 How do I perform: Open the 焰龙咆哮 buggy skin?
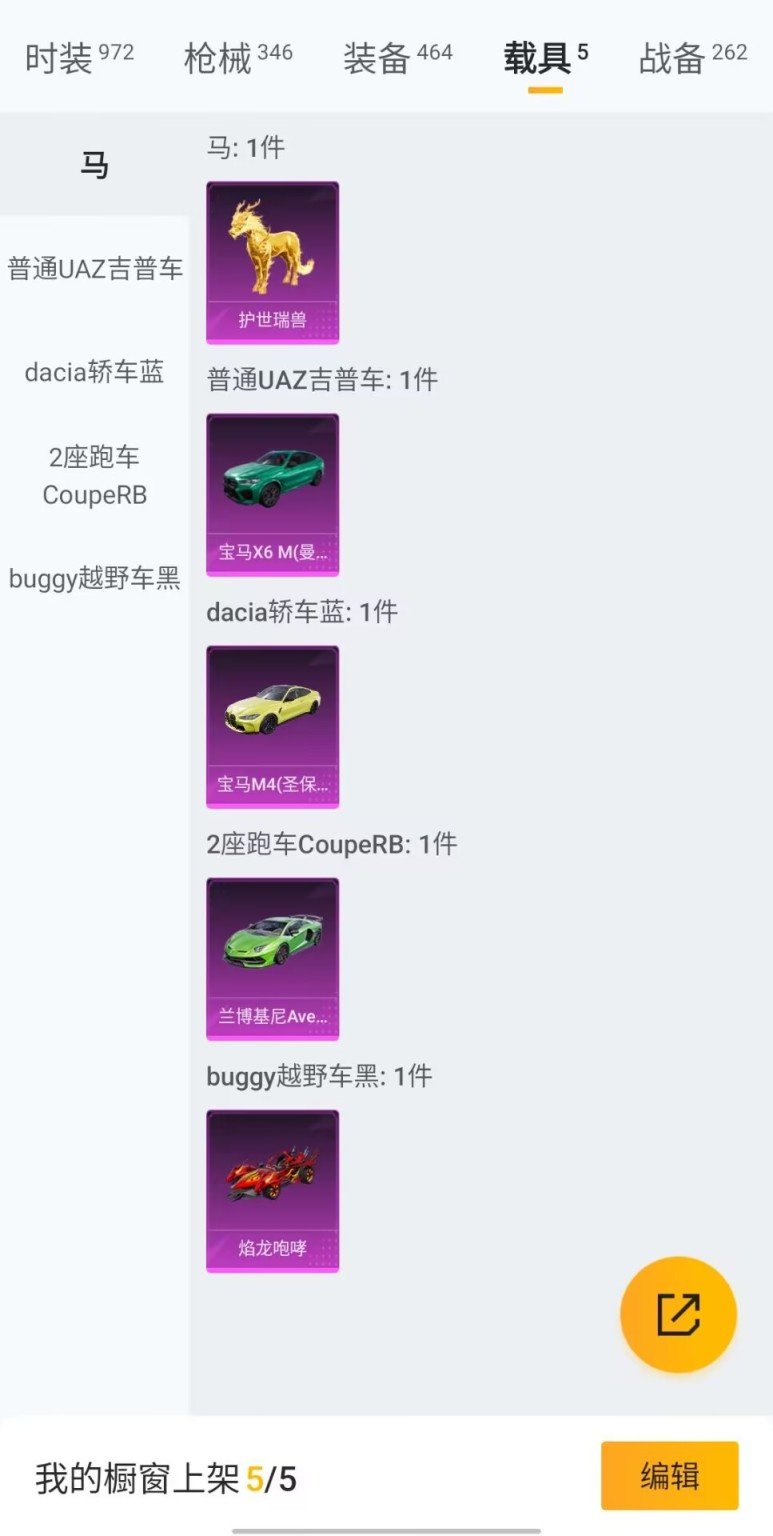[x=272, y=1188]
